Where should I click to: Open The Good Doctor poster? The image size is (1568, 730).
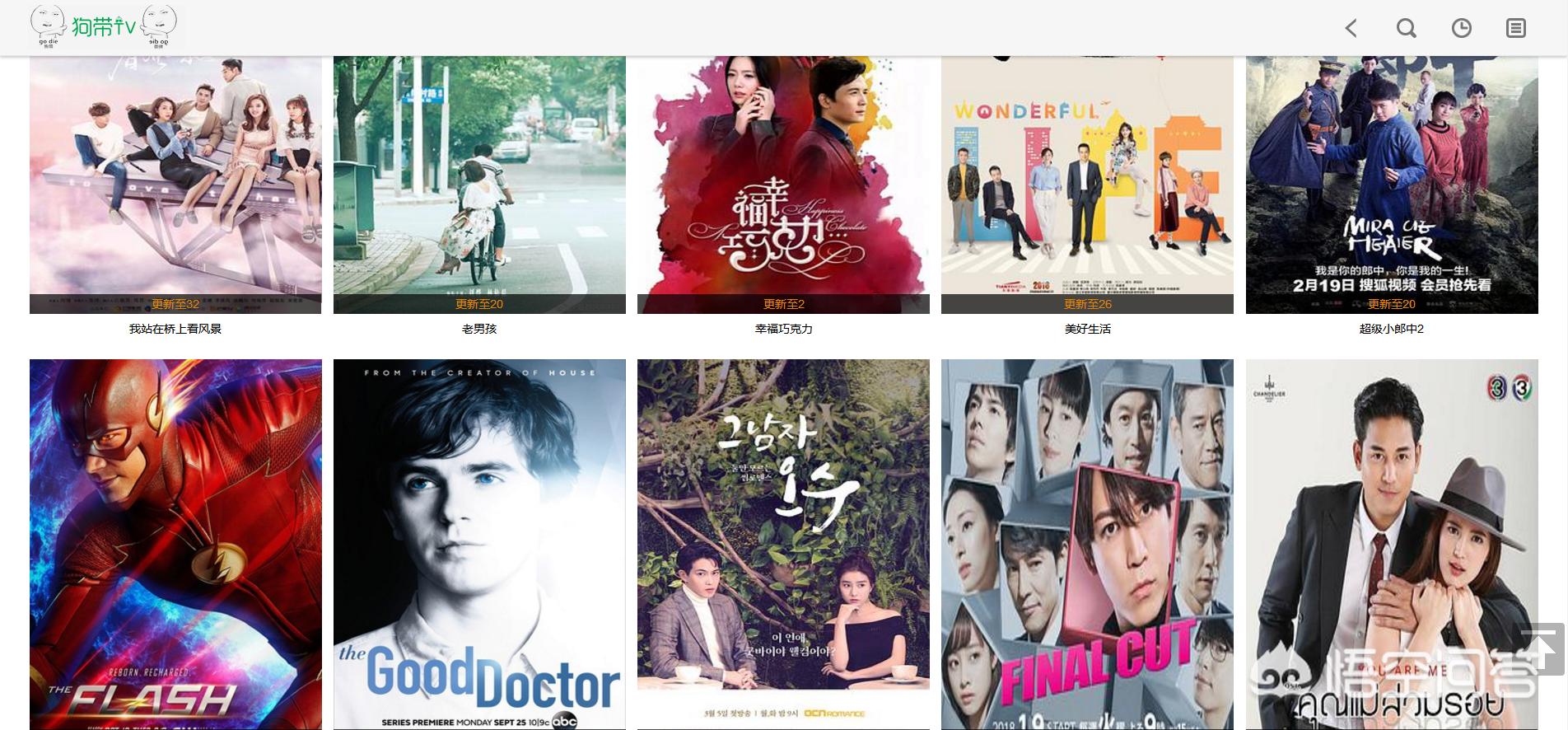pos(479,544)
